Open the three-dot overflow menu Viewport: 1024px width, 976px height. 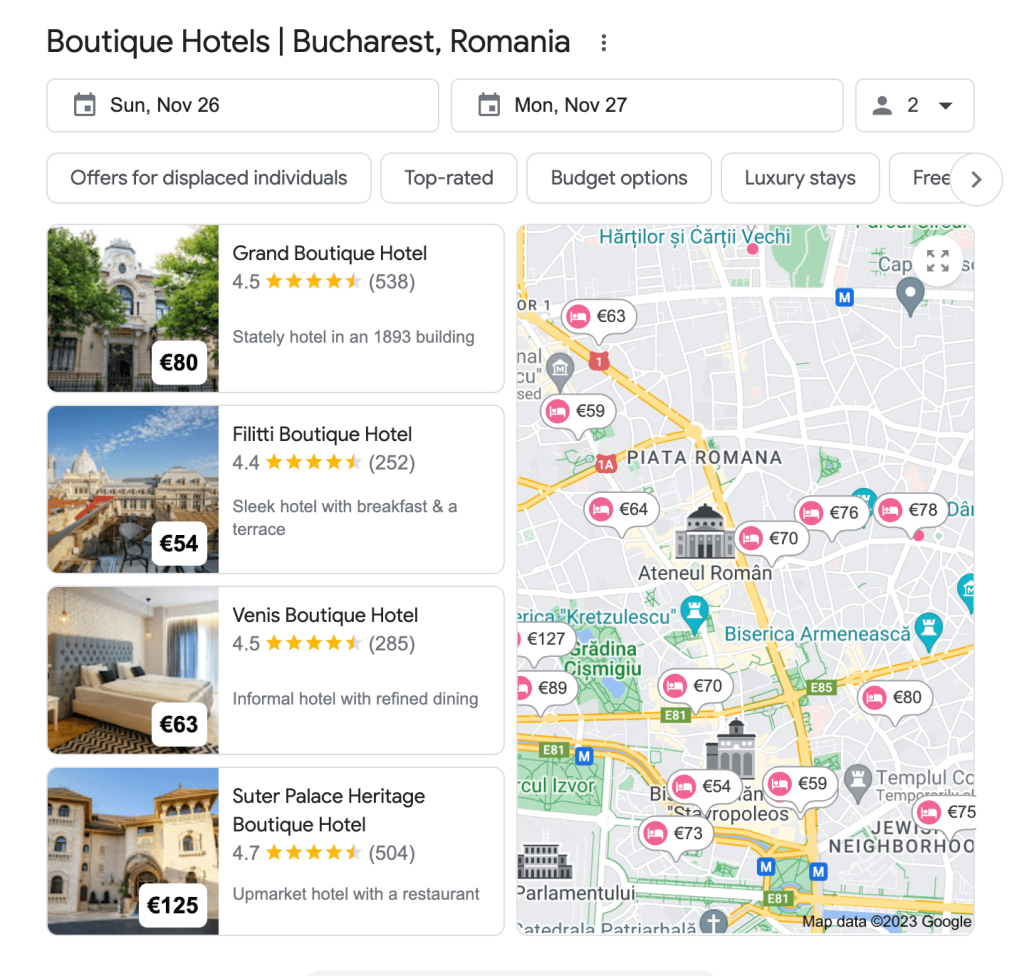point(603,43)
